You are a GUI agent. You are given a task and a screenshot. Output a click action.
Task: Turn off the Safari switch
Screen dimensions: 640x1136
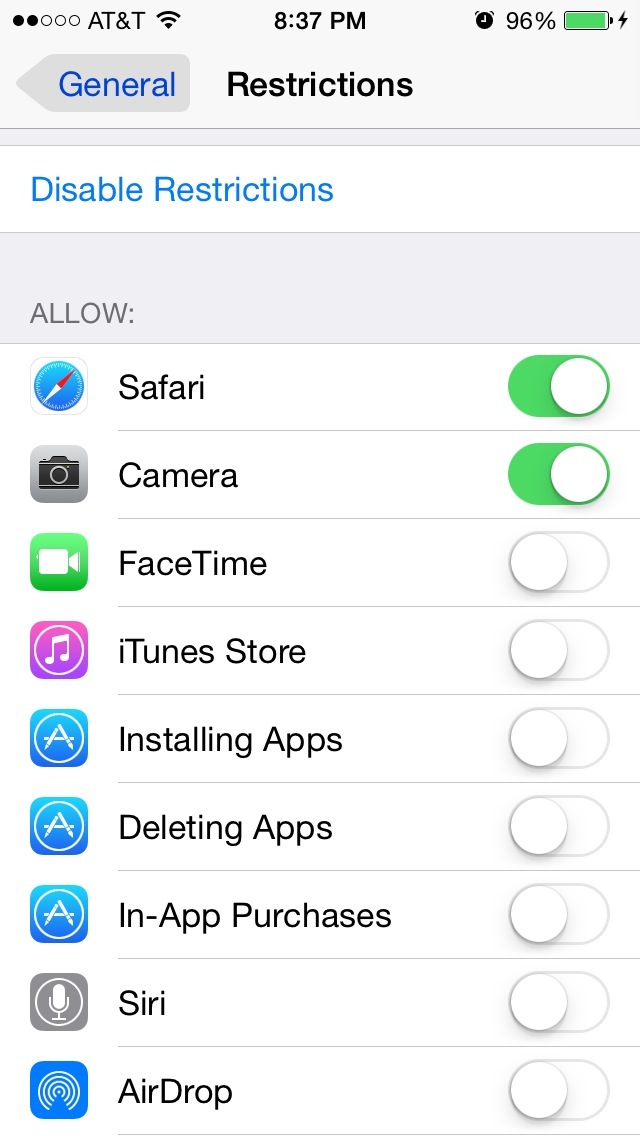coord(558,387)
